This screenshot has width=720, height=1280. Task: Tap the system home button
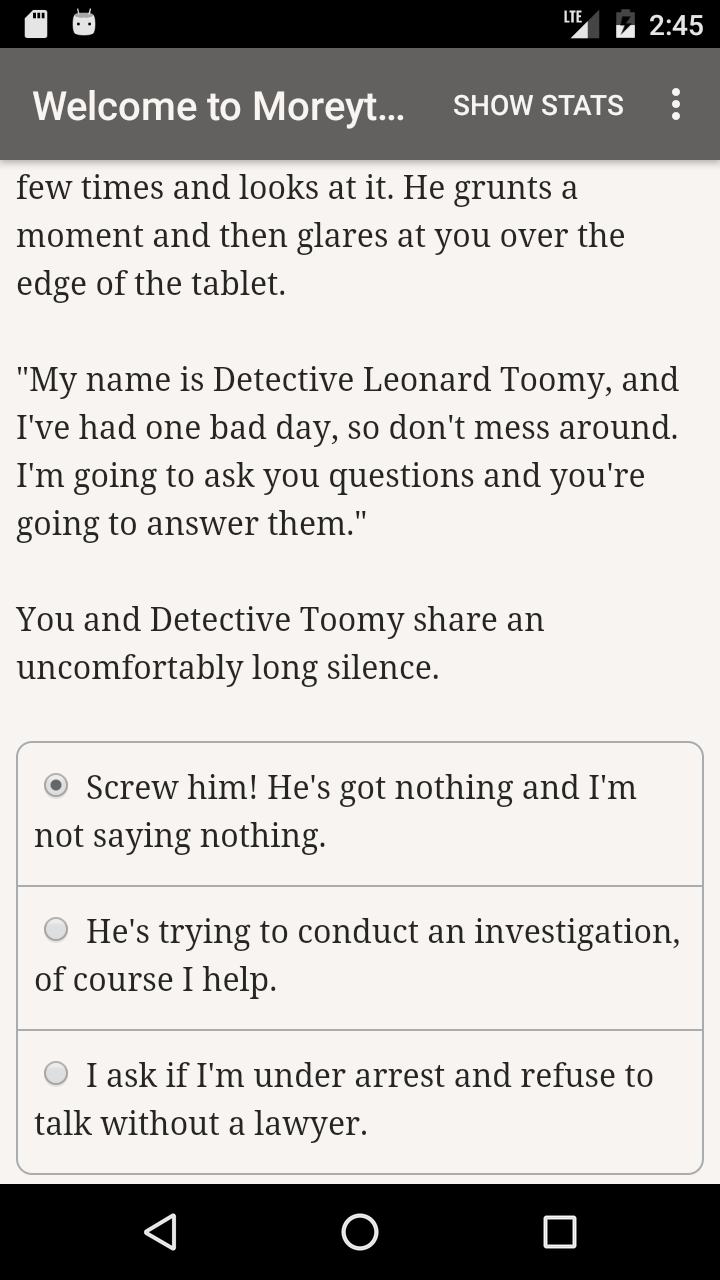point(360,1232)
